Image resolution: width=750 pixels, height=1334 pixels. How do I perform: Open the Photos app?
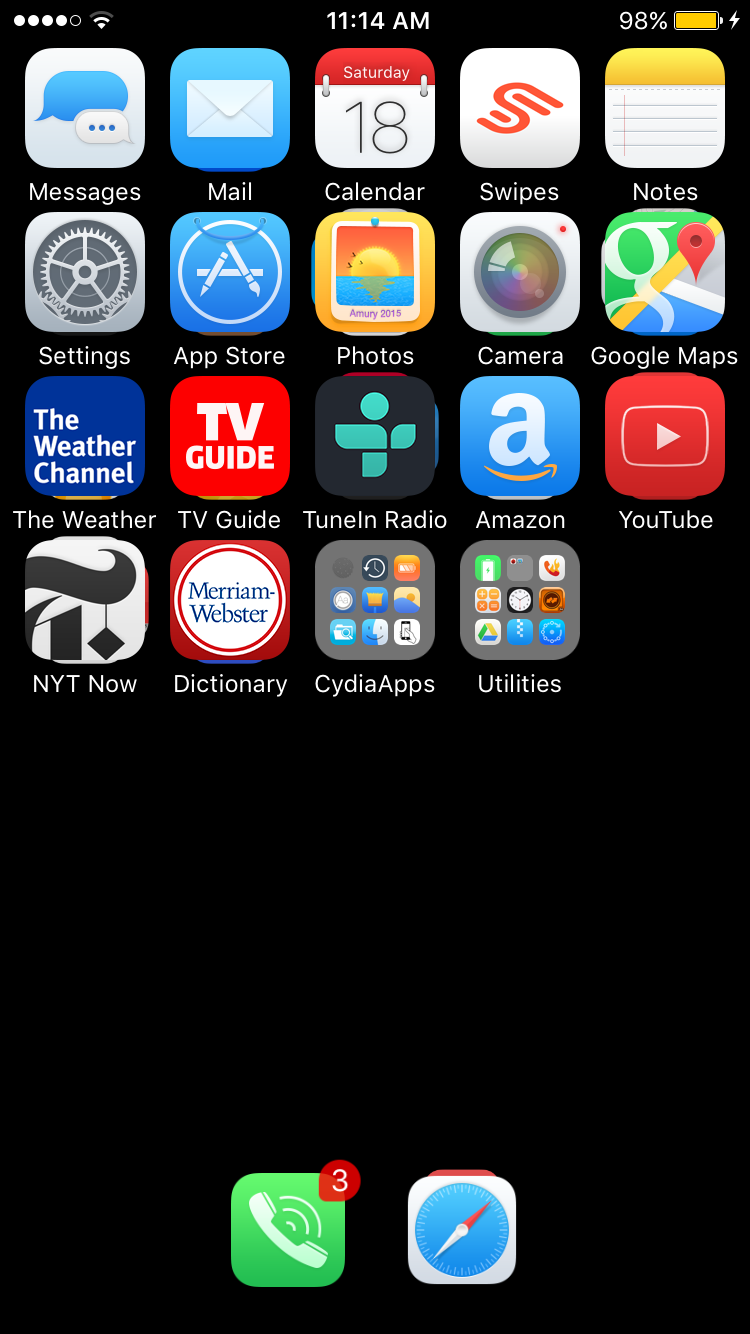(x=375, y=272)
